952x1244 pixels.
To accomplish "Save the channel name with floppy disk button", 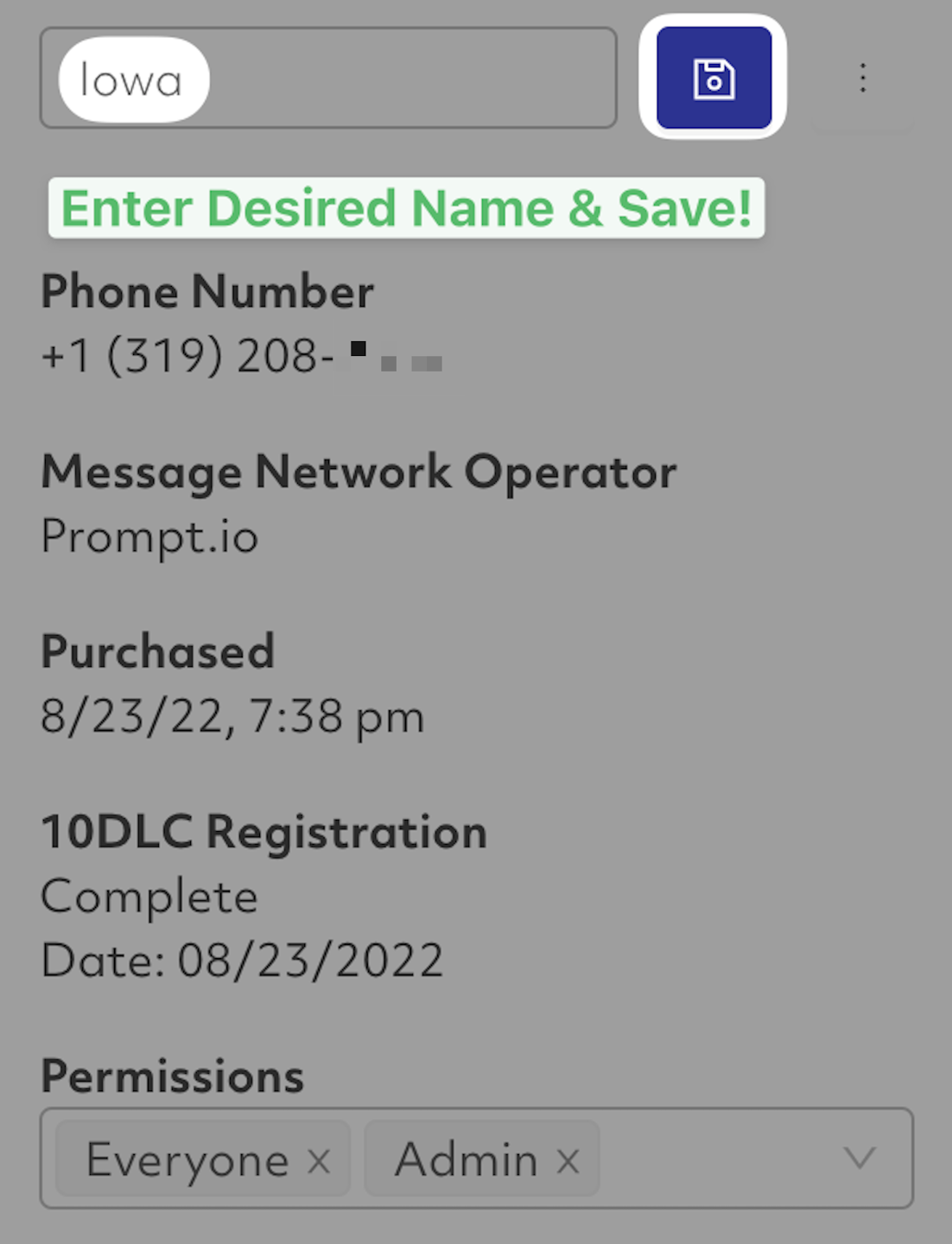I will coord(714,79).
